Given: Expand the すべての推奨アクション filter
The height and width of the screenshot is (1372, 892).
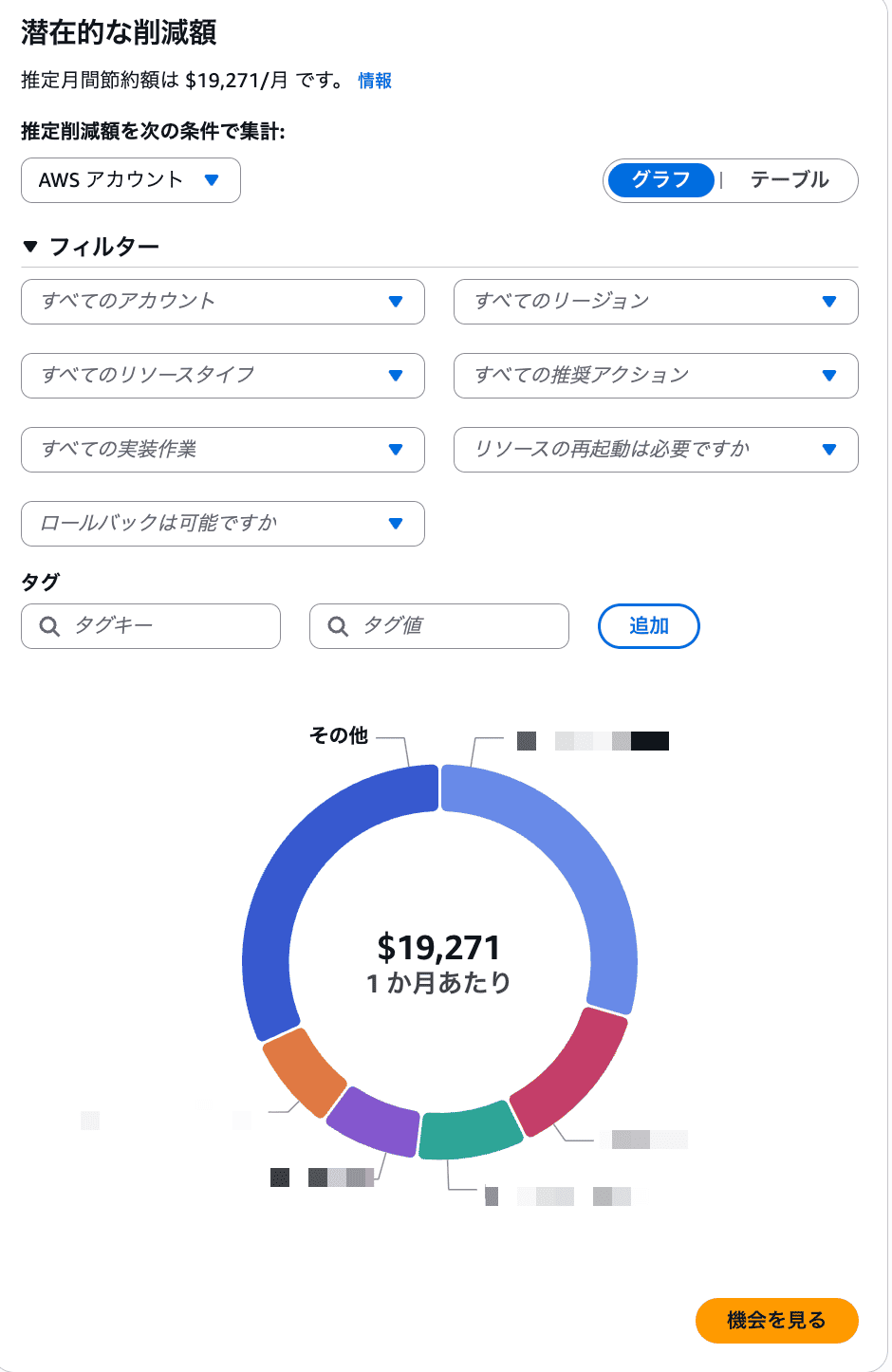Looking at the screenshot, I should [x=656, y=376].
